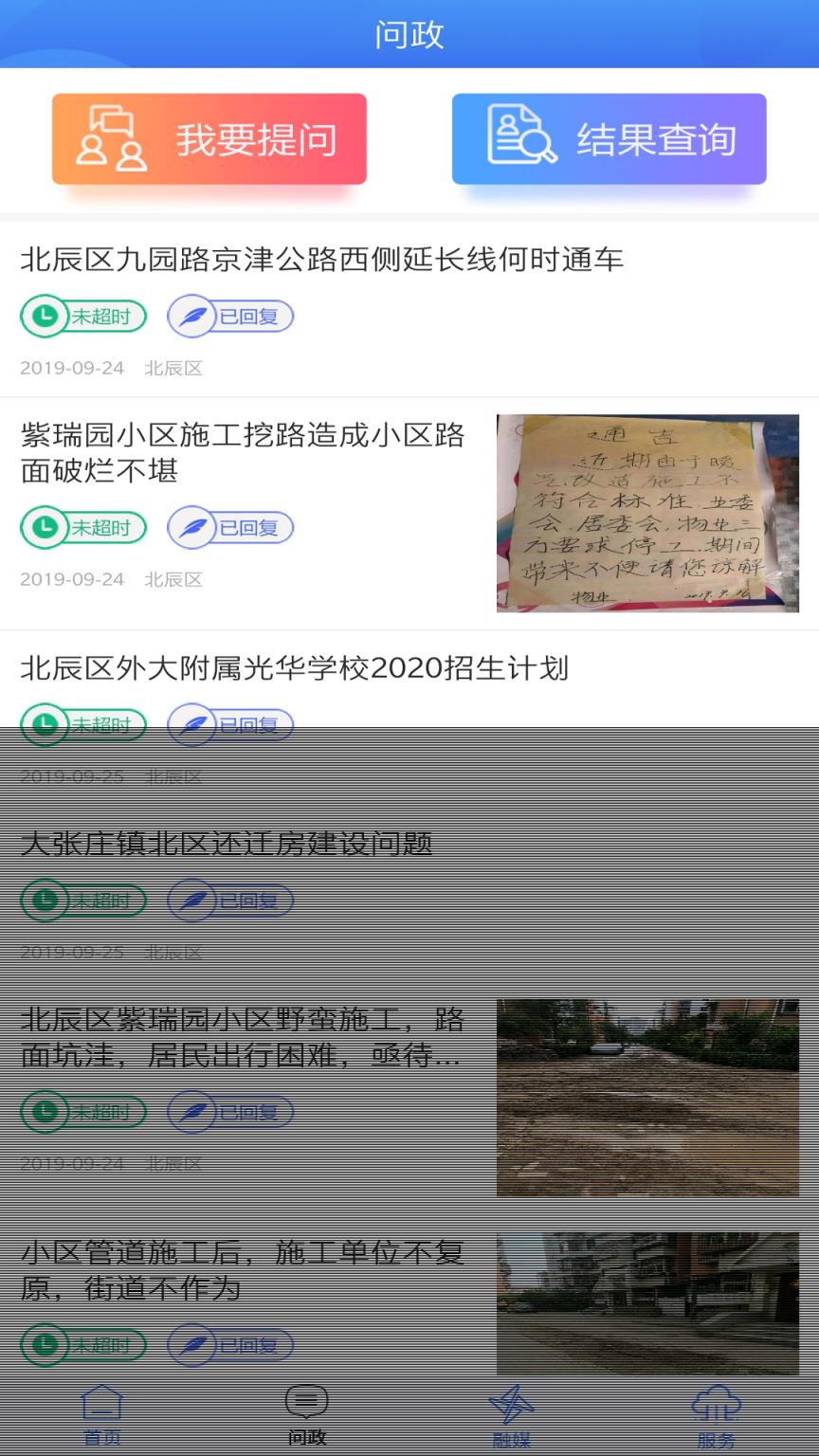Toggle 未超时 status on the 紫瑞园 post
Viewport: 819px width, 1456px height.
point(83,527)
